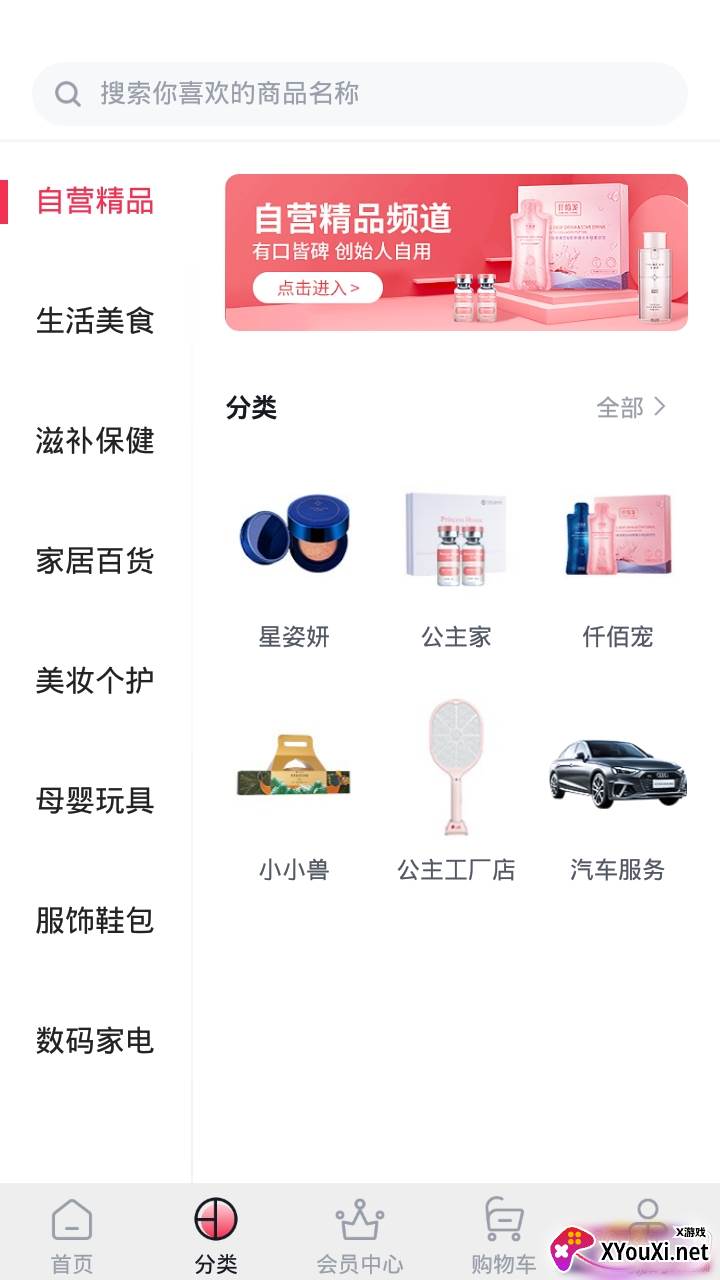The image size is (720, 1280).
Task: Open the 公主工厂店 tile
Action: [456, 800]
